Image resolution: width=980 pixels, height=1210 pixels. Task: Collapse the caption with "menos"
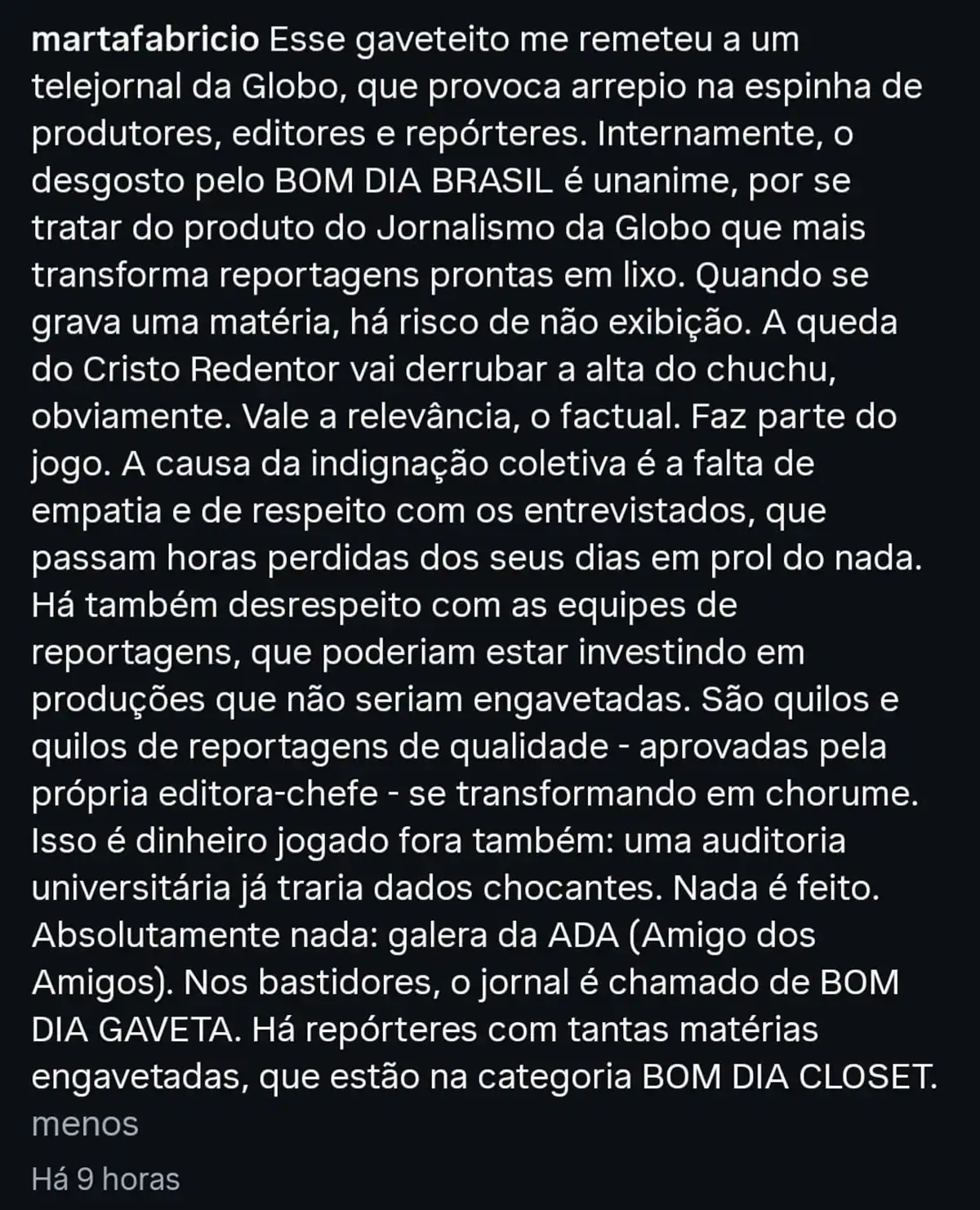point(85,1124)
